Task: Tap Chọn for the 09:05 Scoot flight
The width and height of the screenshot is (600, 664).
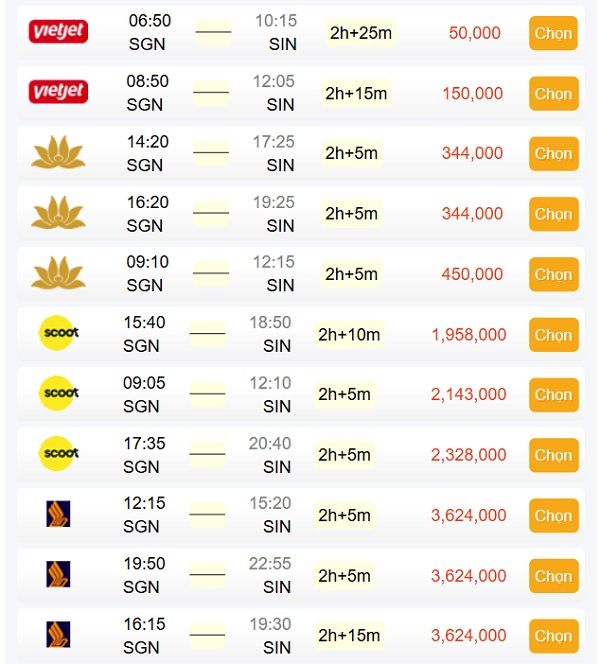Action: (553, 395)
